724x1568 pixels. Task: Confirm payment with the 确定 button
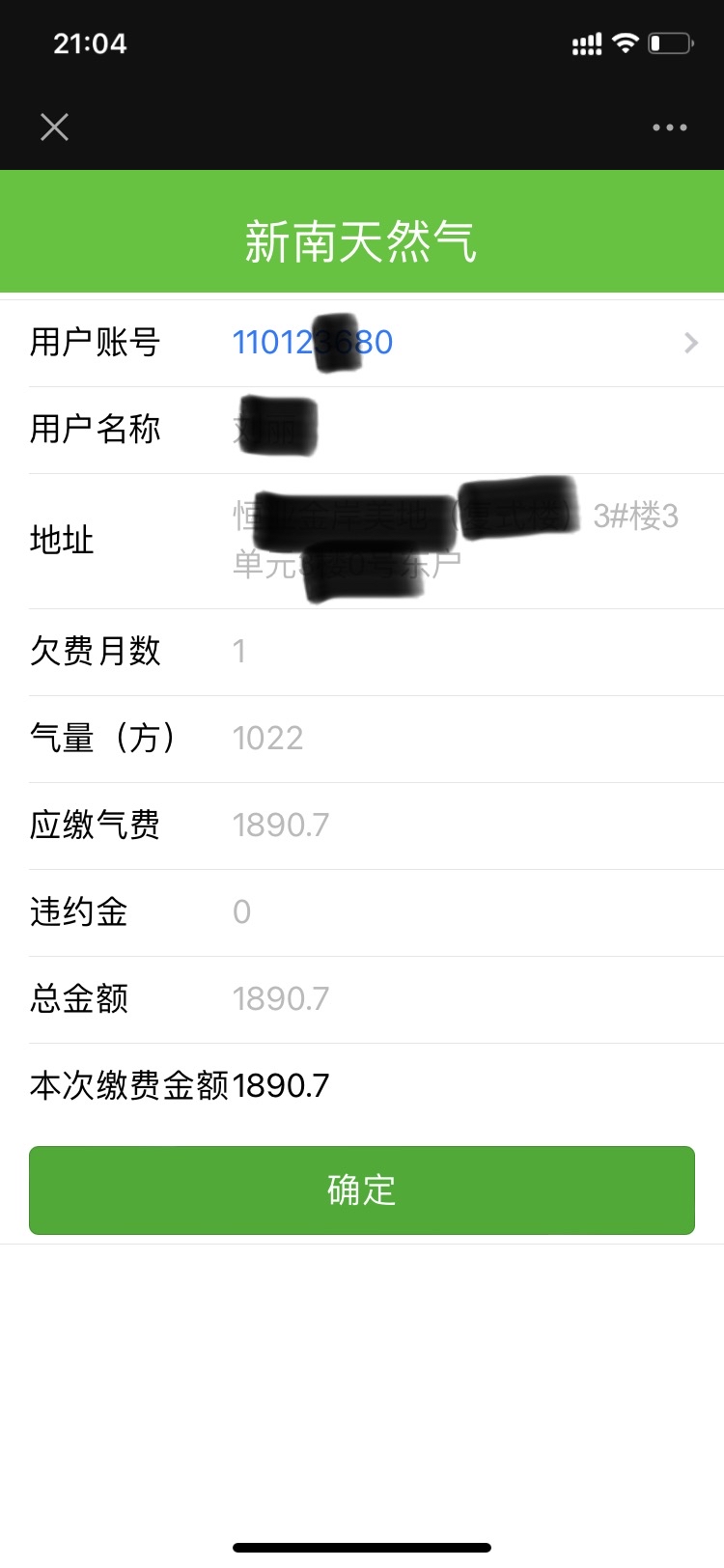pos(362,1190)
